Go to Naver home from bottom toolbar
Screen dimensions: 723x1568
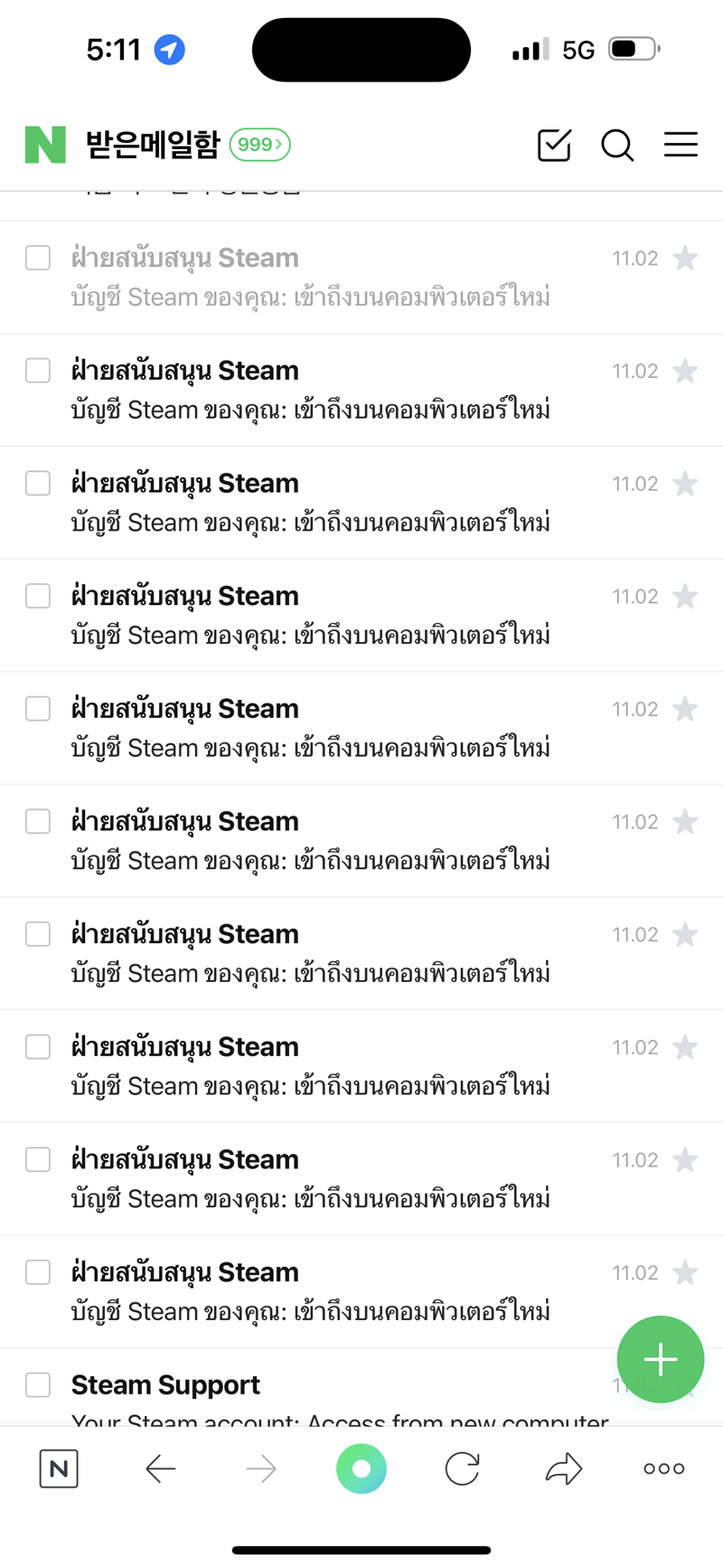(59, 1469)
